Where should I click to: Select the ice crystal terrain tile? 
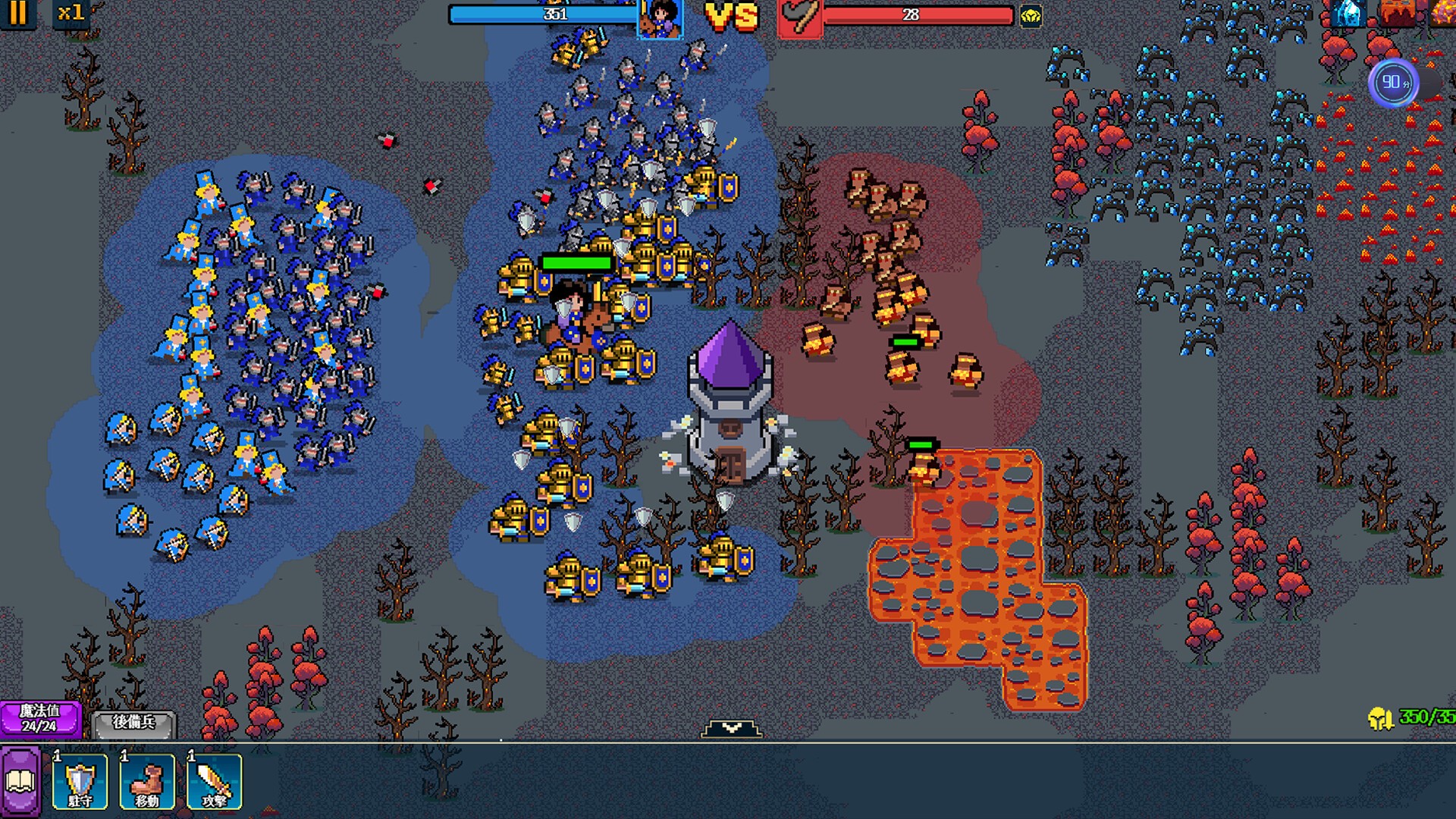pos(1348,14)
